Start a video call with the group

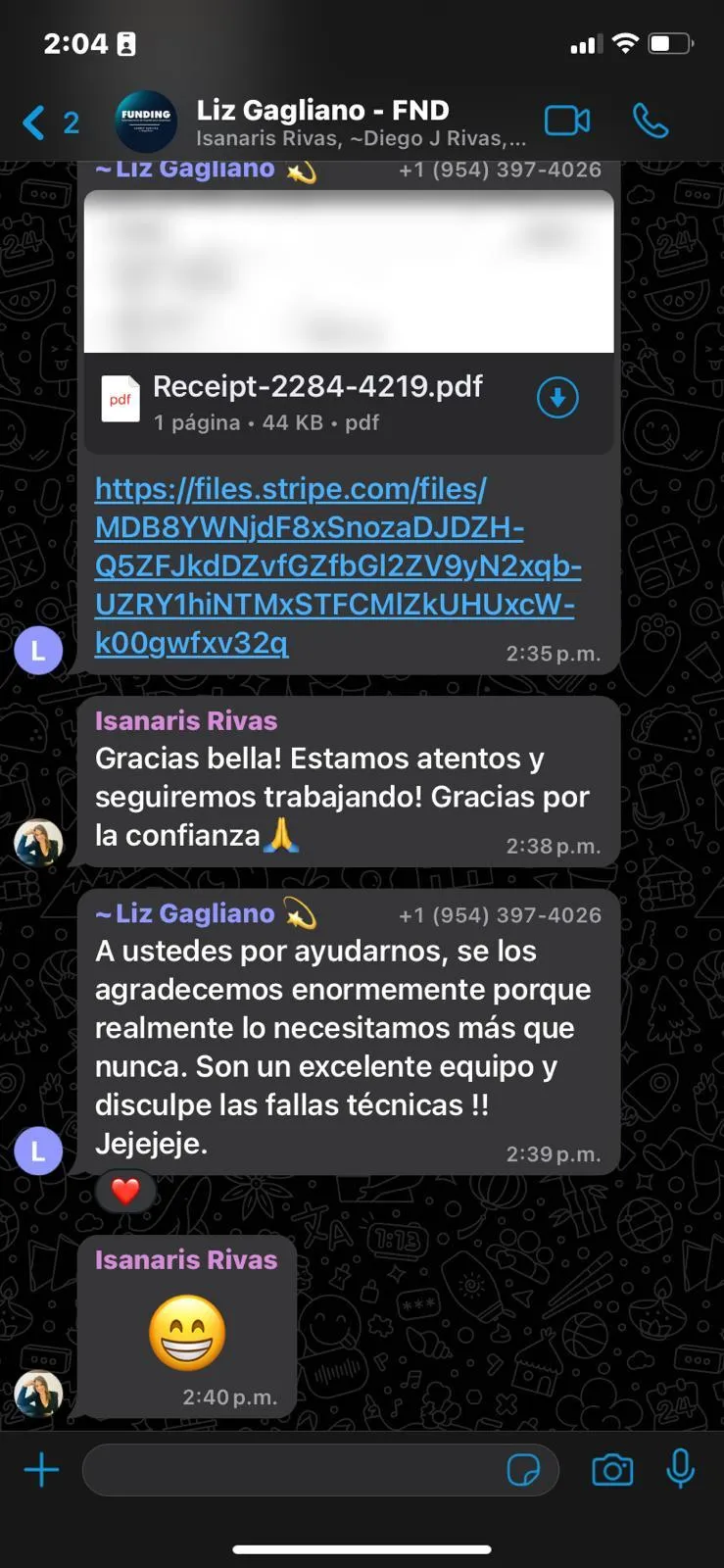point(567,121)
